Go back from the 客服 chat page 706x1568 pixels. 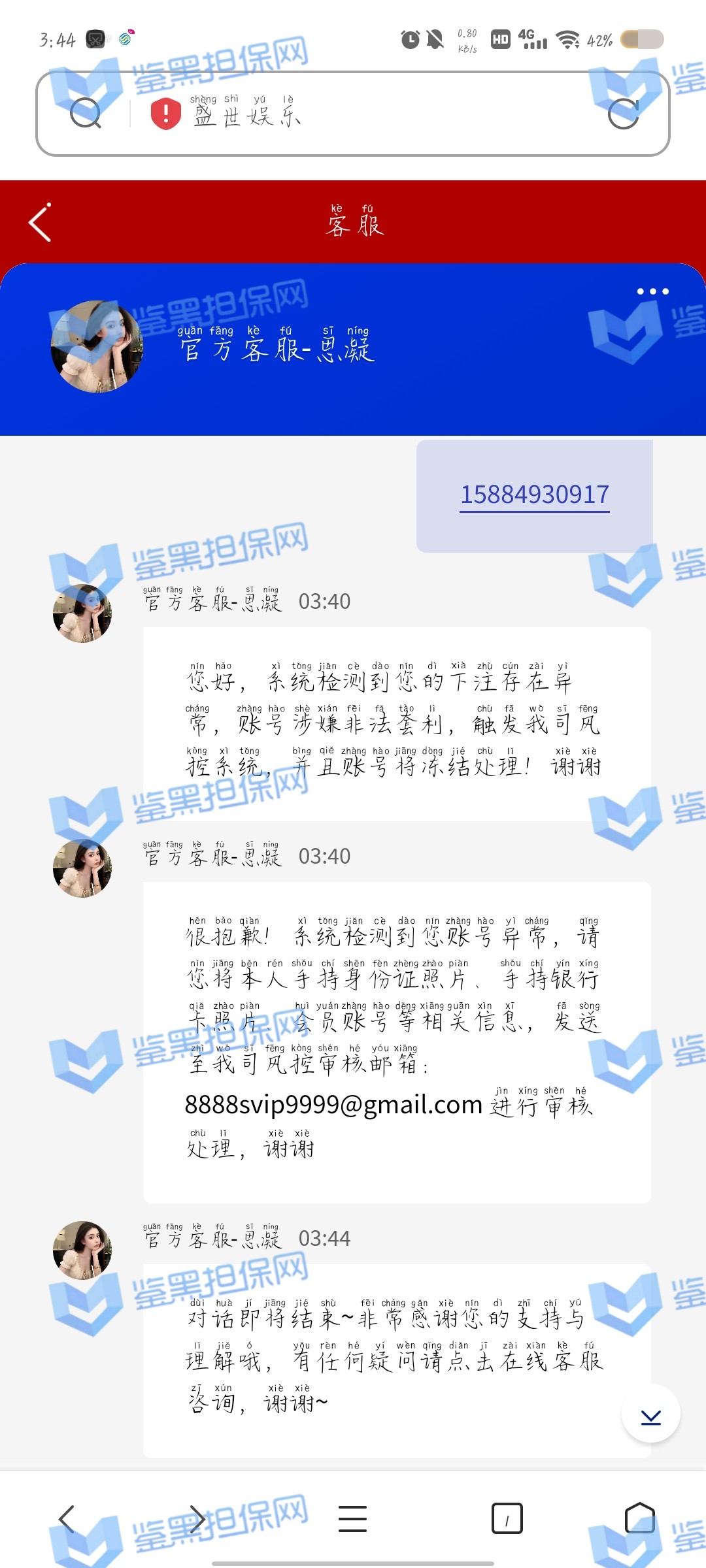tap(40, 223)
